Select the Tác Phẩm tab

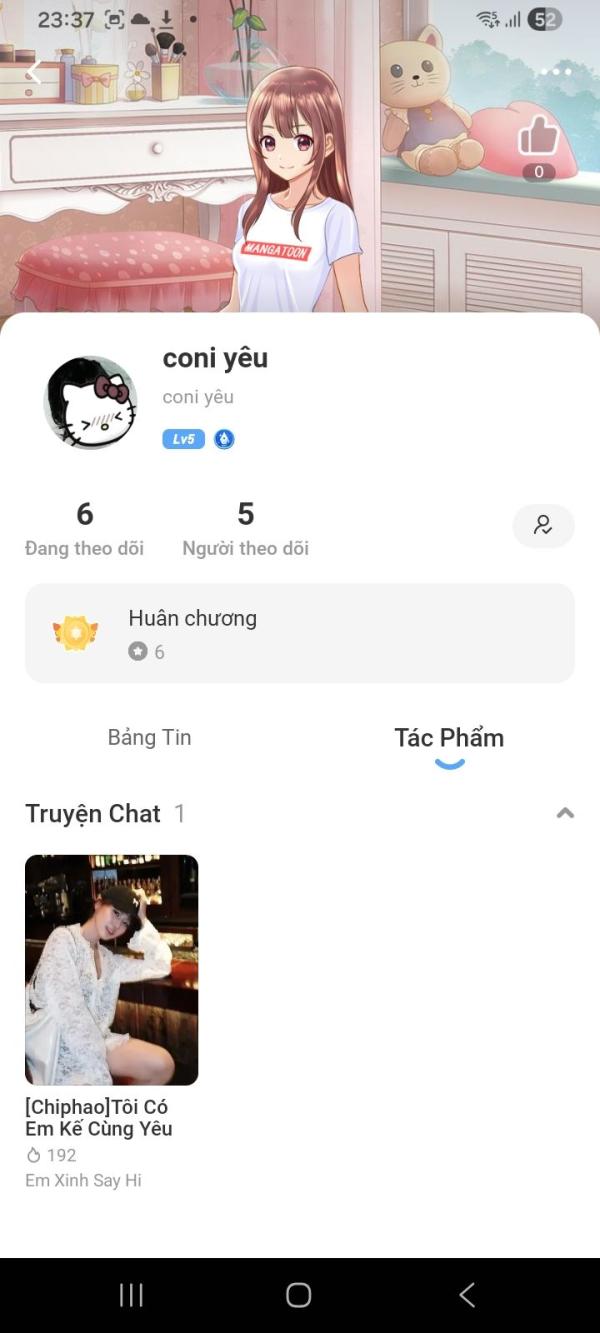[x=449, y=738]
